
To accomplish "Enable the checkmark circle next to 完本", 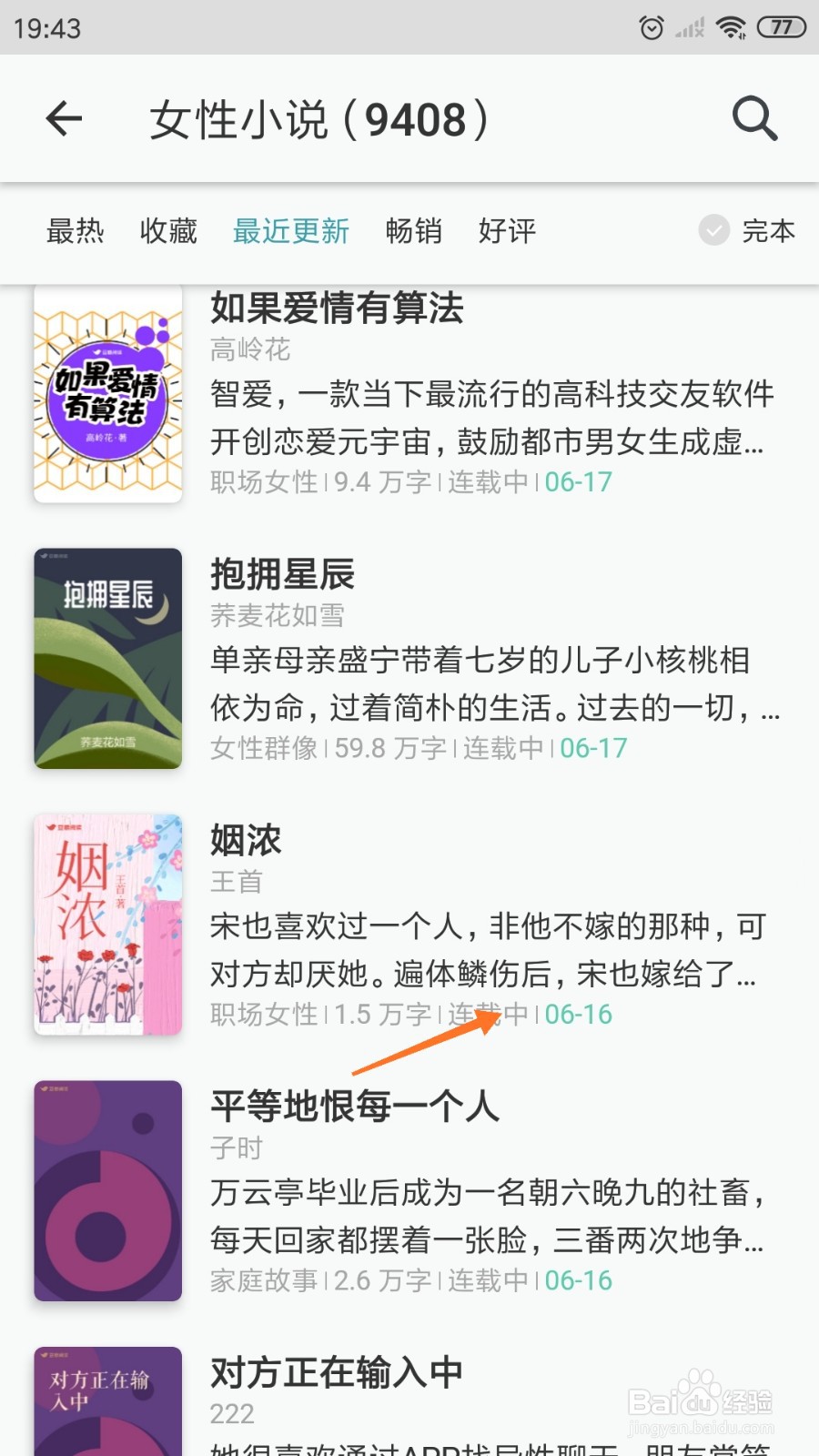I will tap(713, 232).
